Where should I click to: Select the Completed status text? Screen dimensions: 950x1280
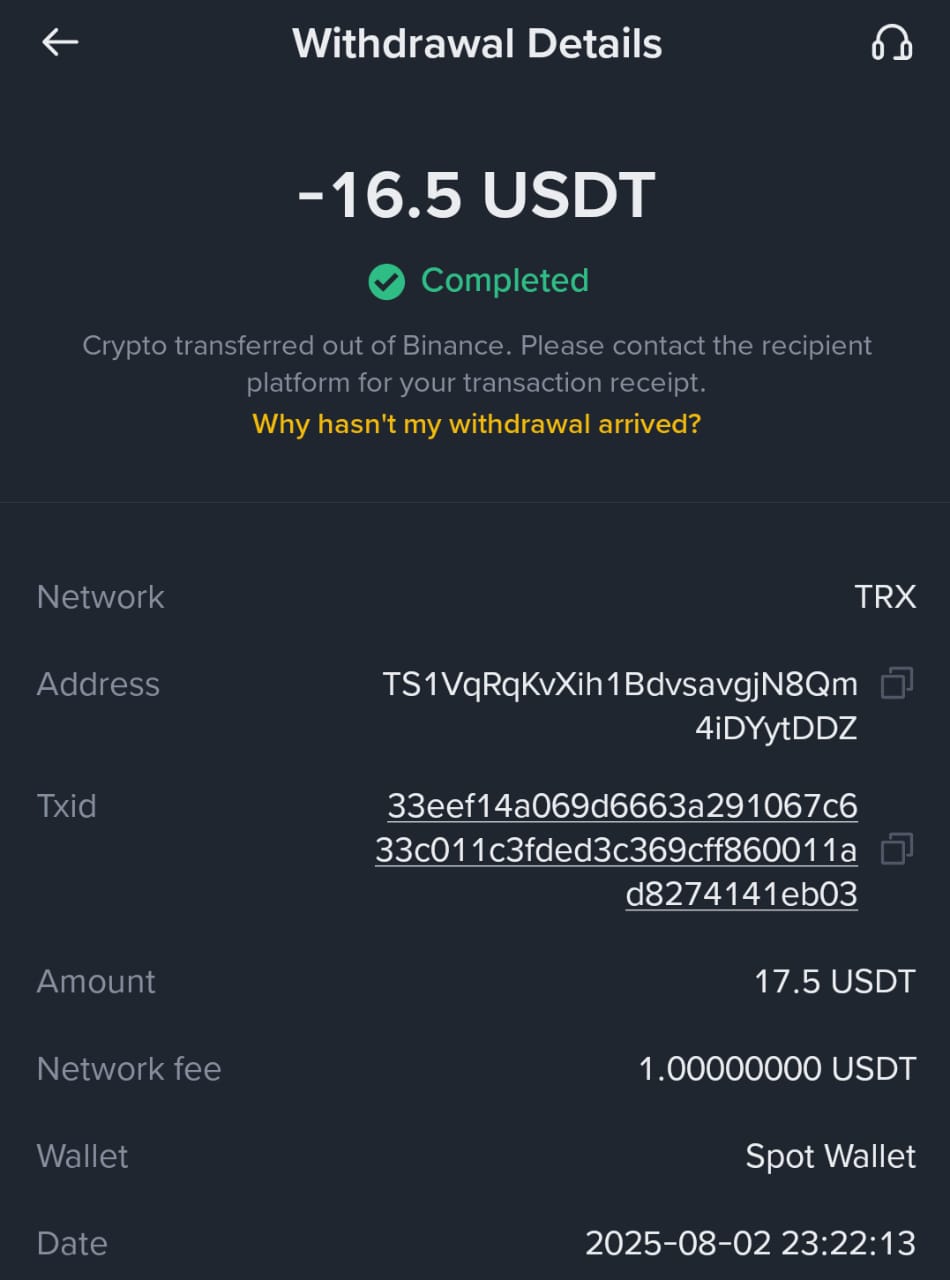504,281
